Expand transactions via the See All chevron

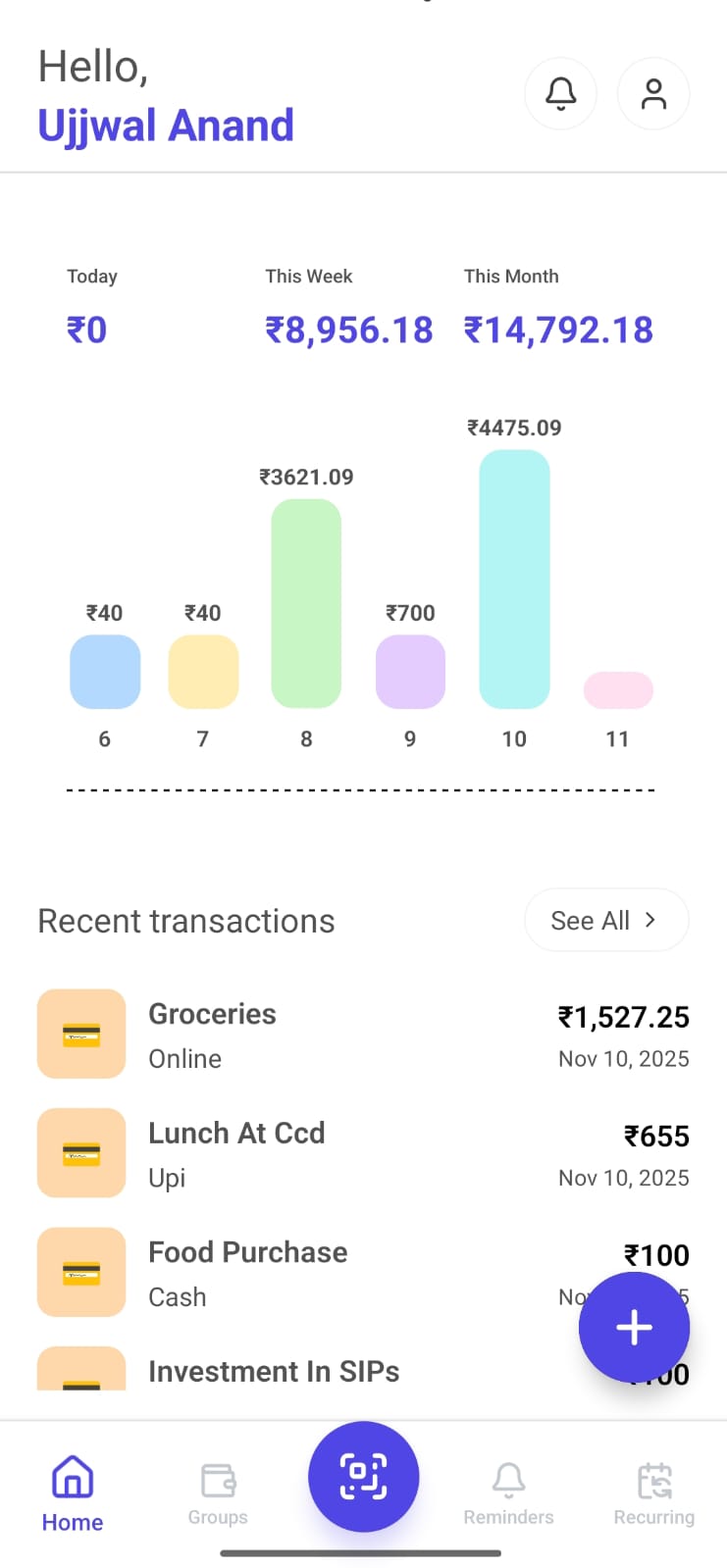pyautogui.click(x=649, y=920)
